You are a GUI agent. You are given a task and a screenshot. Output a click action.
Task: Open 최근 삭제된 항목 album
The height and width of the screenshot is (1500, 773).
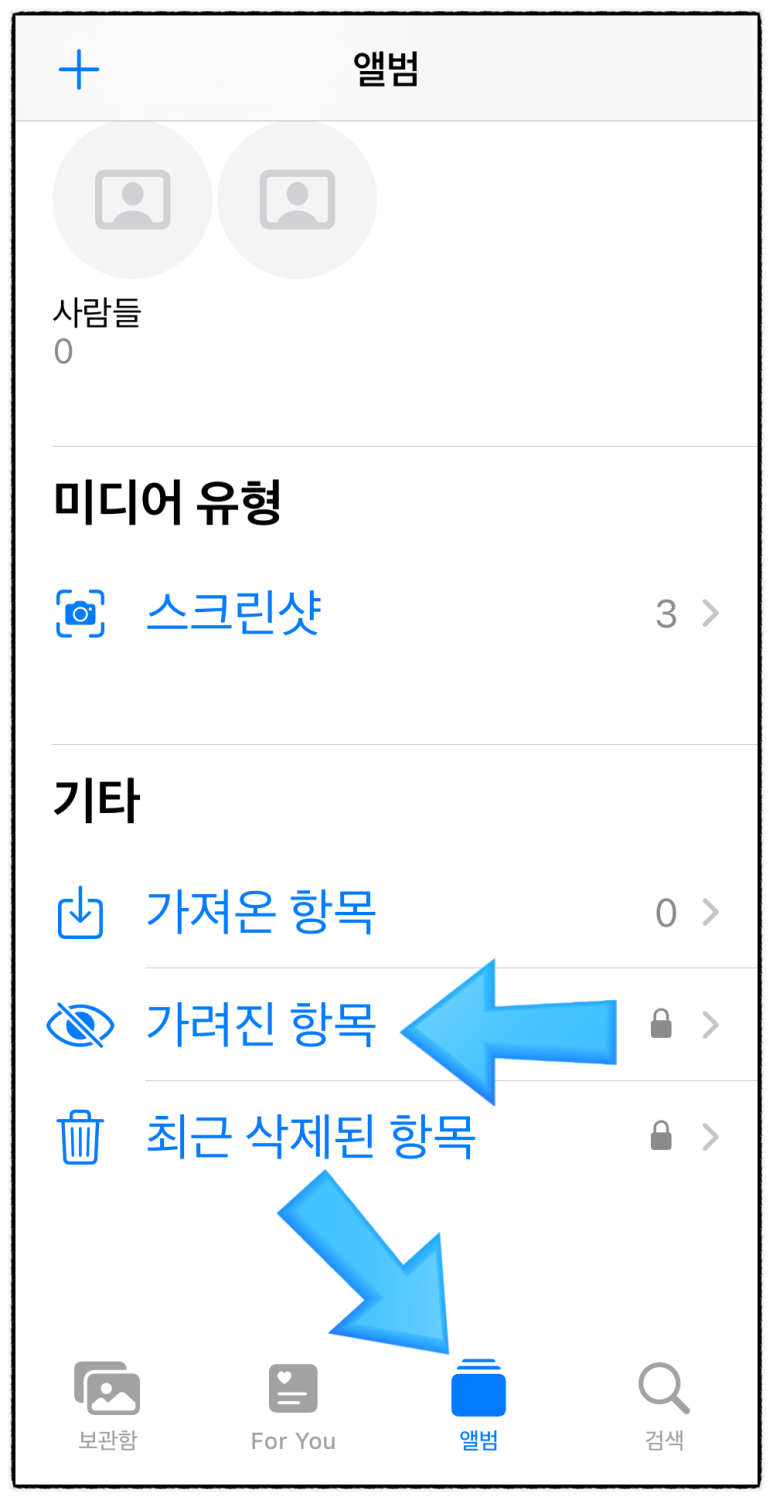(387, 1137)
